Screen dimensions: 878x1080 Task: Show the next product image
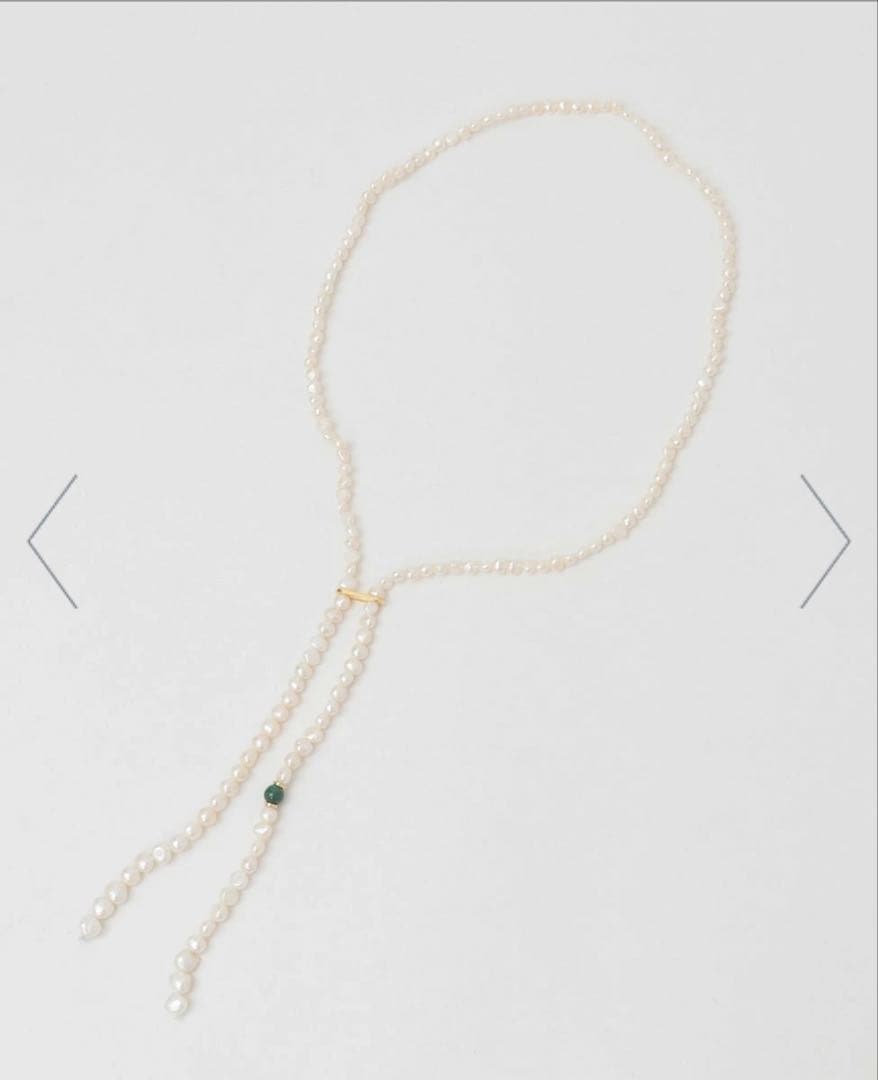[825, 541]
